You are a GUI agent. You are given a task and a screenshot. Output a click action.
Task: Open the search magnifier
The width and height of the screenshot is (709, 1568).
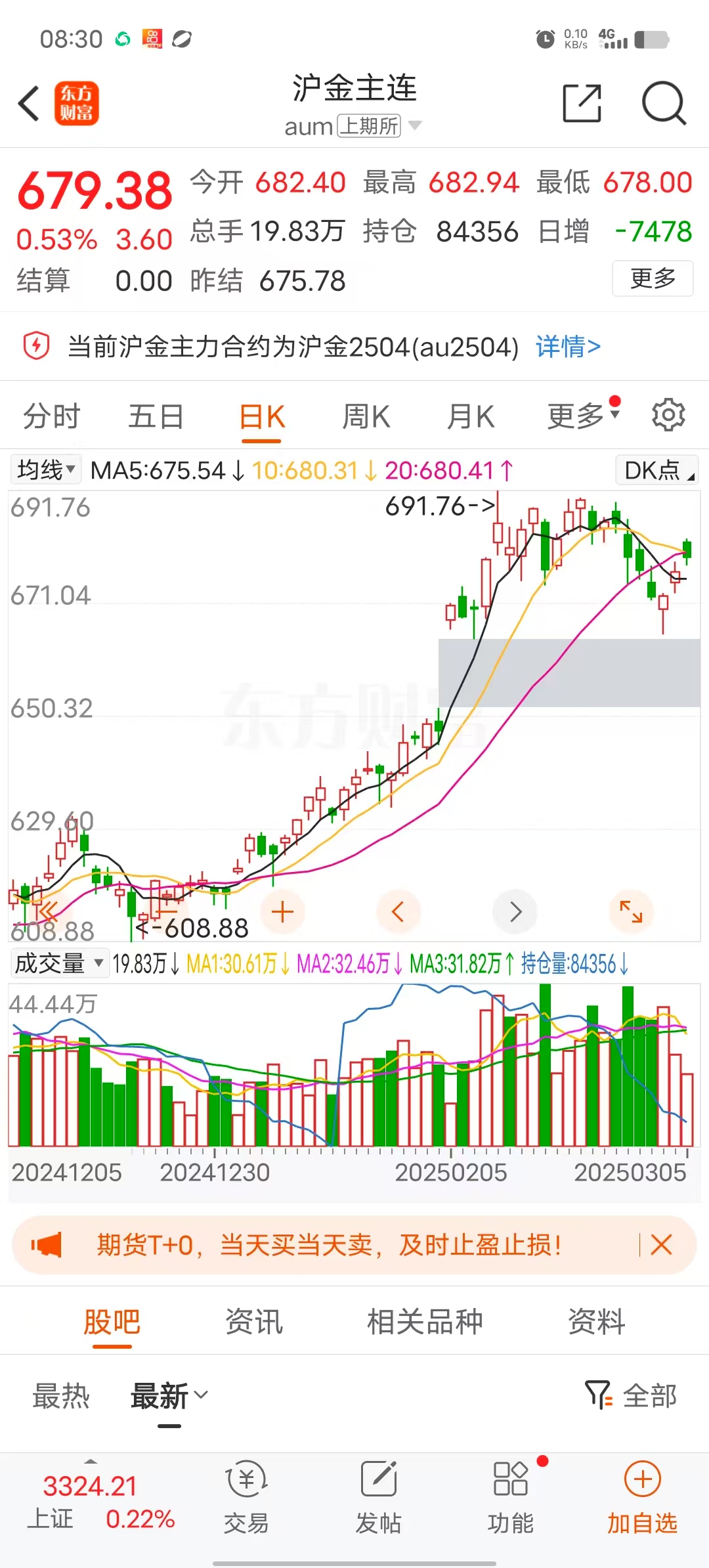pyautogui.click(x=663, y=104)
